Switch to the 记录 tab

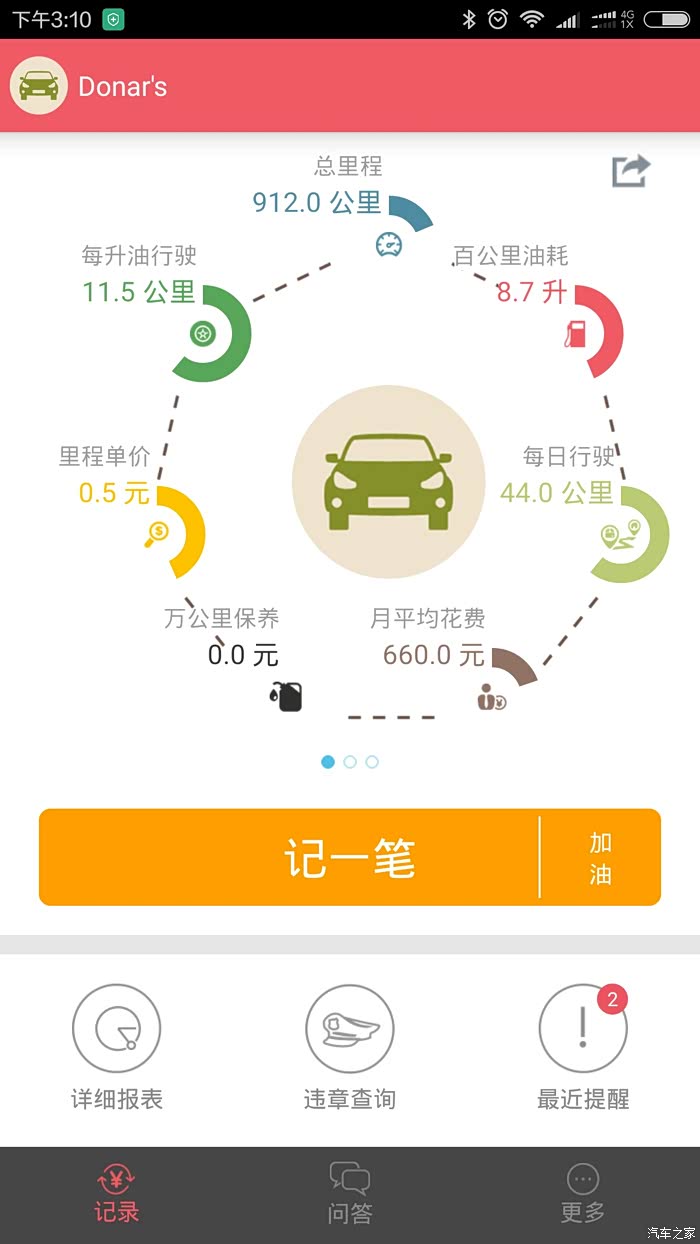point(116,1194)
